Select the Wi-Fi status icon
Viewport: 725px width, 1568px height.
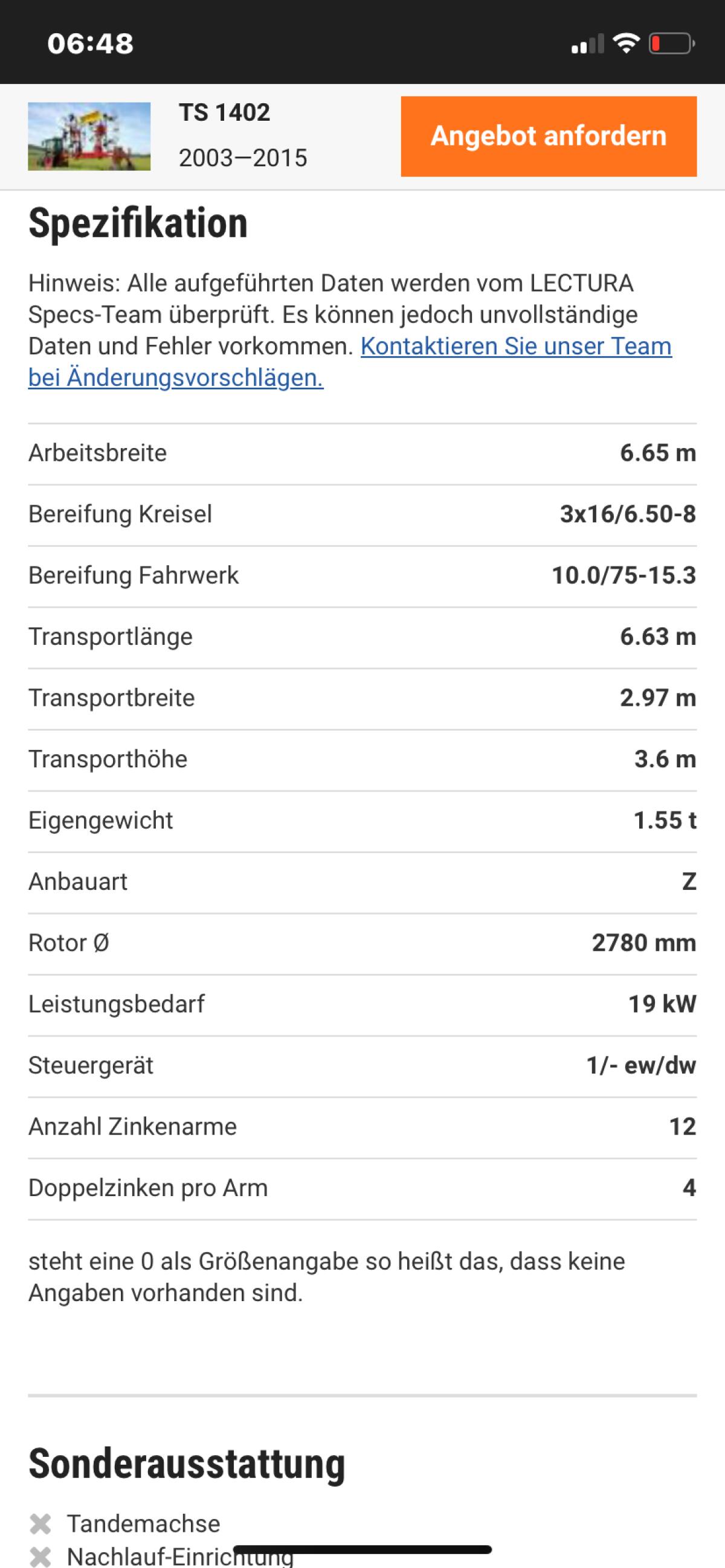pos(627,42)
